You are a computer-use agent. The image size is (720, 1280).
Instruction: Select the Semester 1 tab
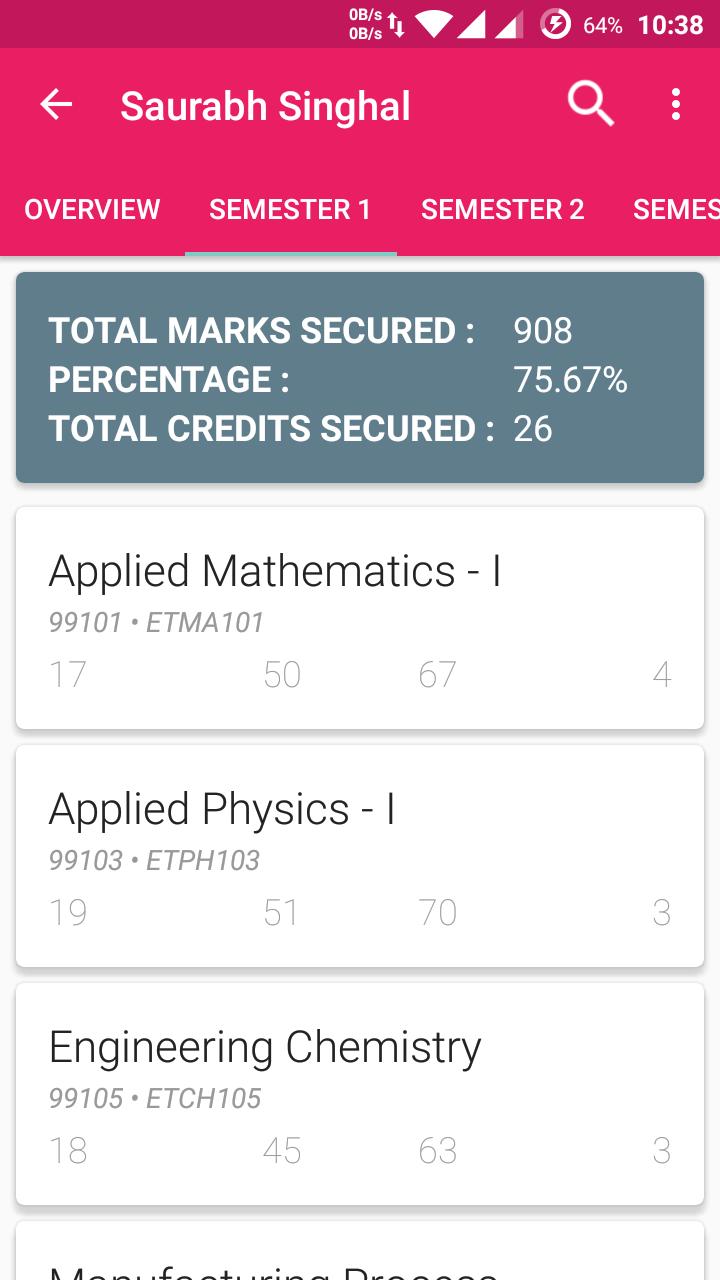290,209
